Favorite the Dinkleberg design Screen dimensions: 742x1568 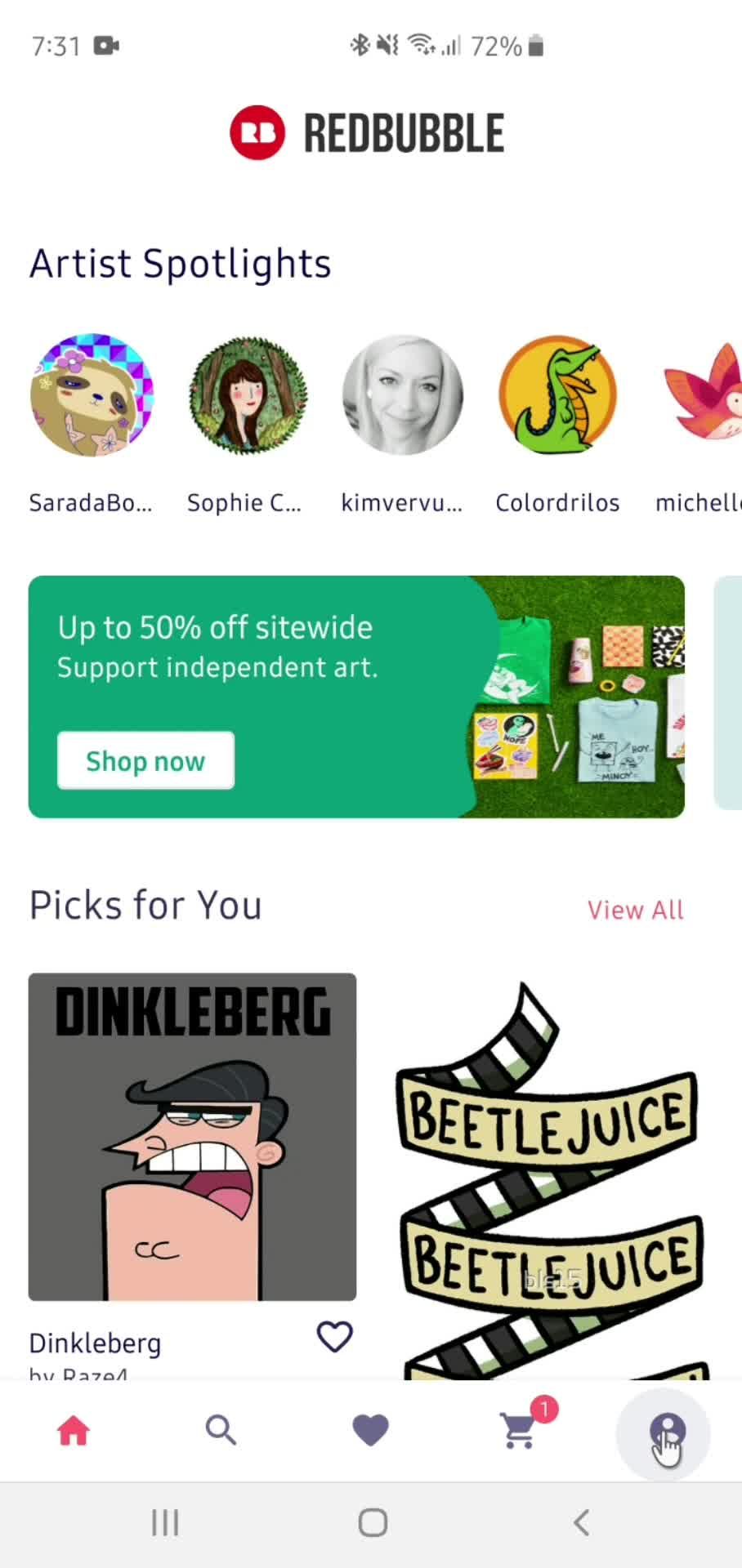pyautogui.click(x=334, y=1337)
